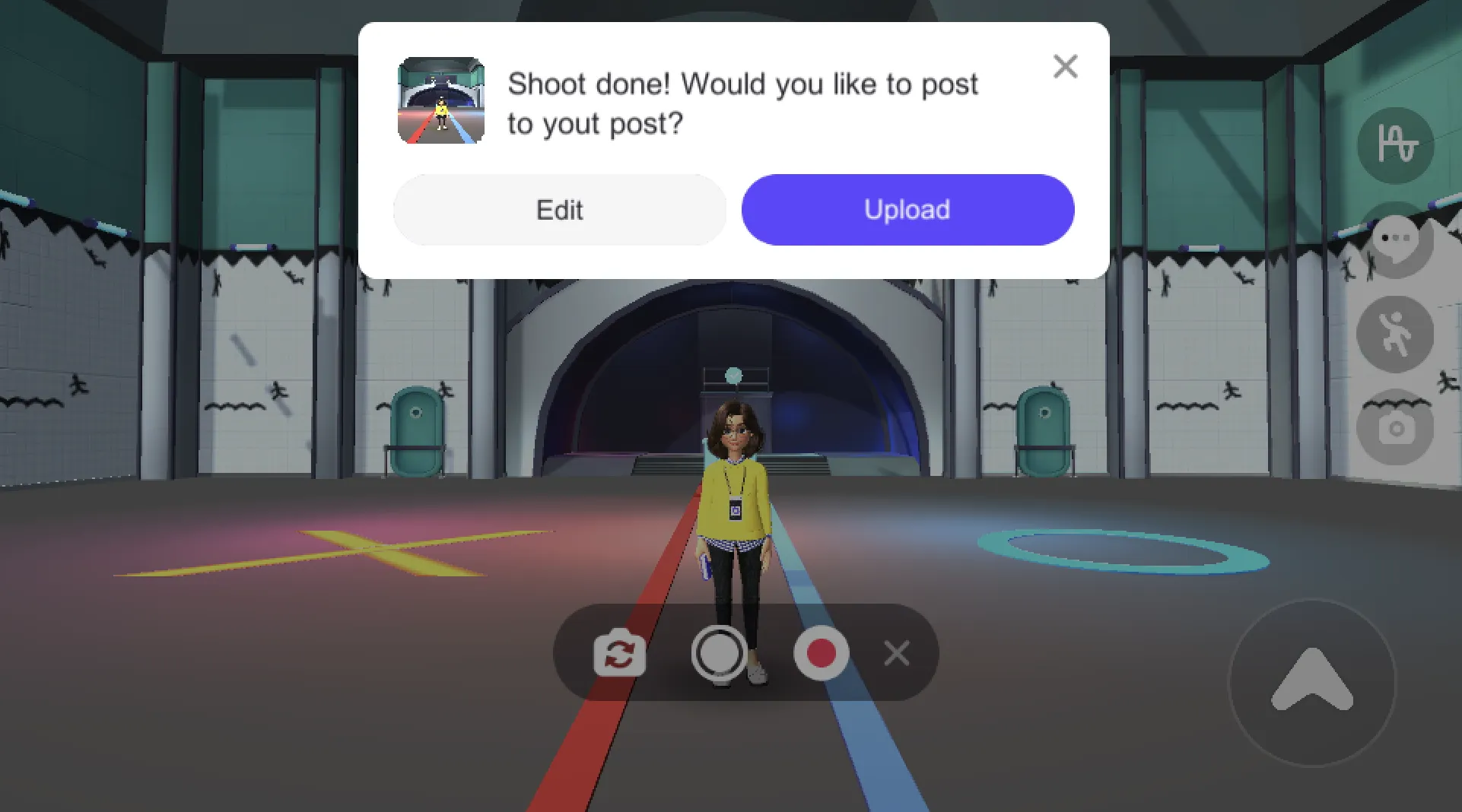Start recording a video
Viewport: 1462px width, 812px height.
click(821, 653)
